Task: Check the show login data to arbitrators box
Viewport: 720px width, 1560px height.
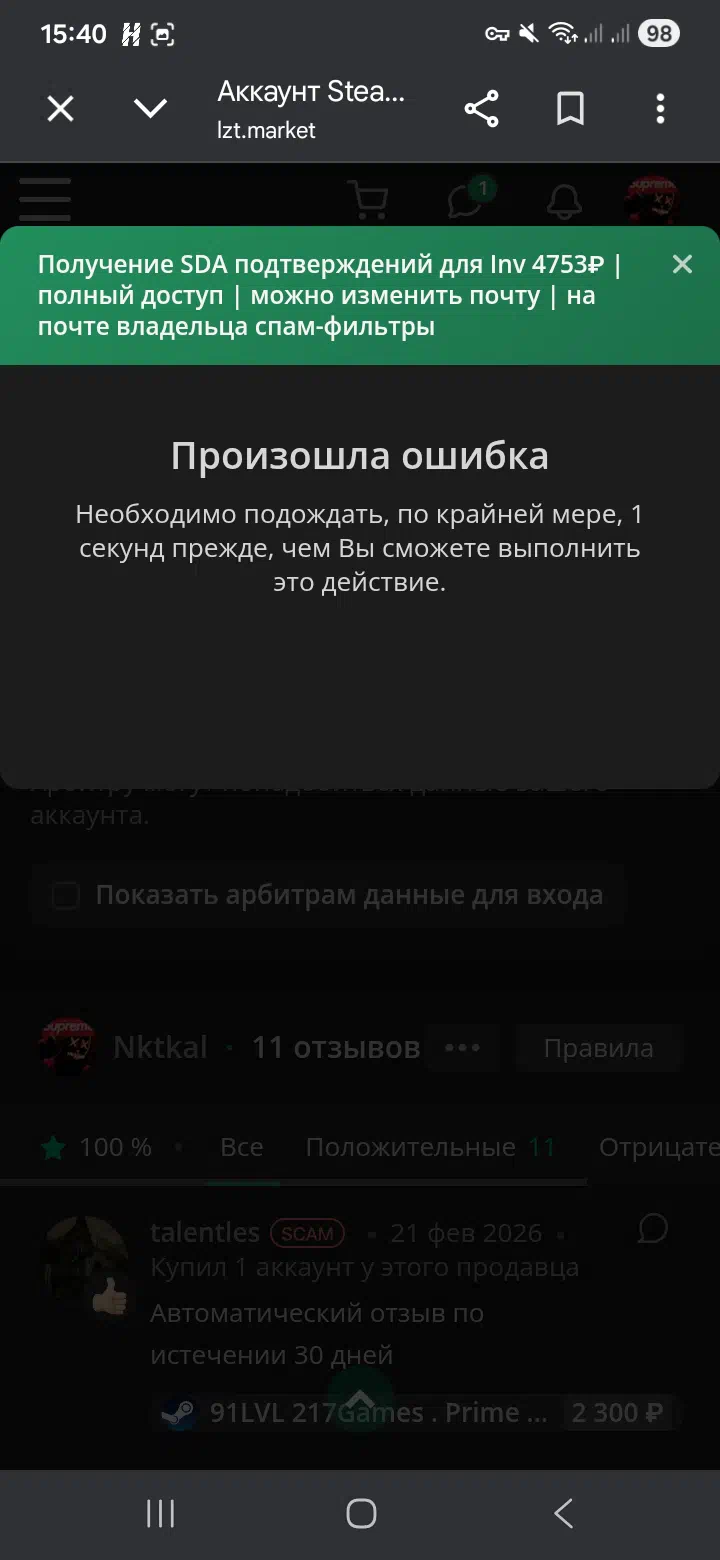Action: point(66,895)
